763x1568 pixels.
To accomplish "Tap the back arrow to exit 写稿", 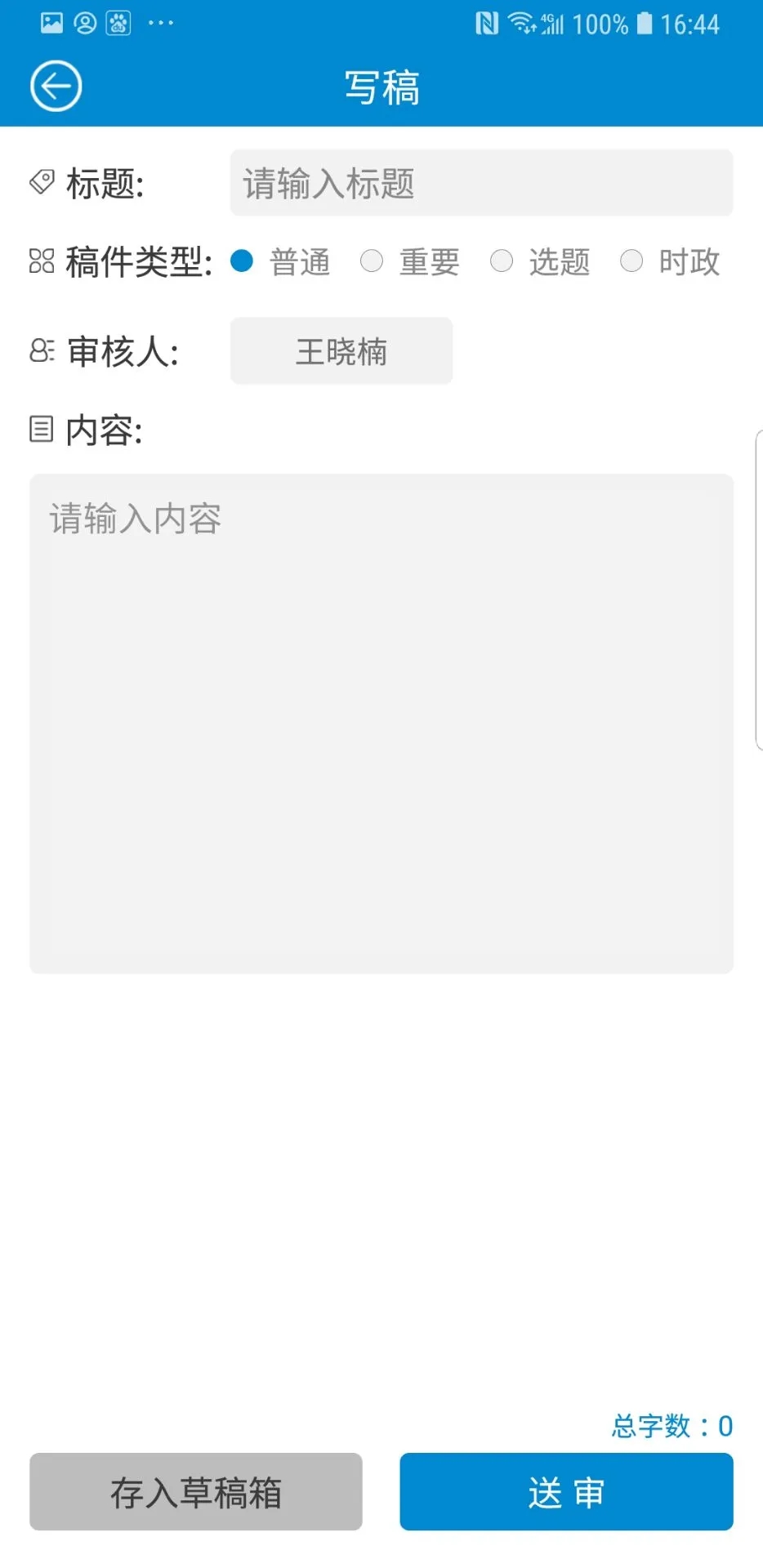I will click(x=55, y=86).
